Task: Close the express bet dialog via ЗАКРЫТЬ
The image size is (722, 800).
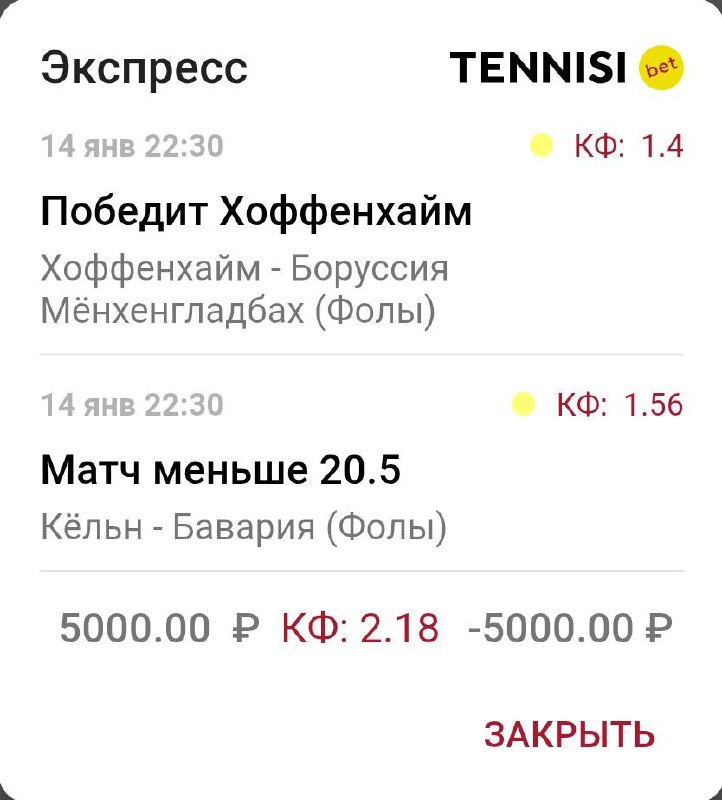Action: pyautogui.click(x=569, y=734)
